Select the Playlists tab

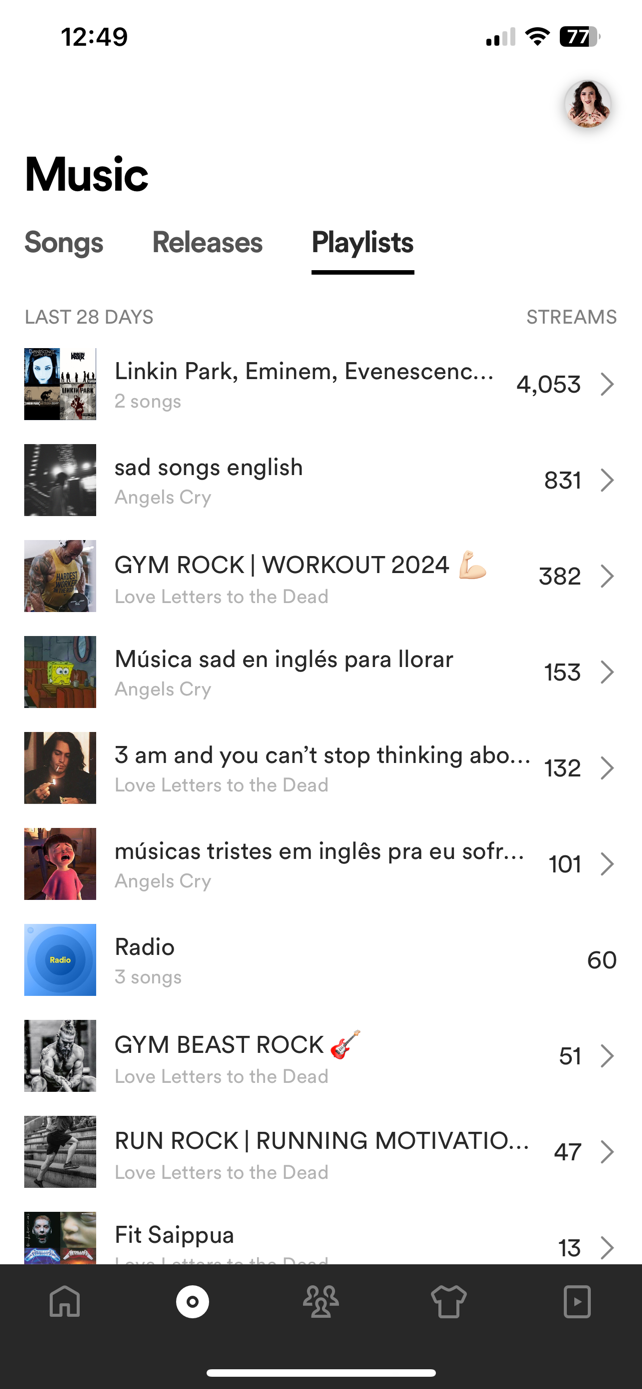click(x=362, y=243)
